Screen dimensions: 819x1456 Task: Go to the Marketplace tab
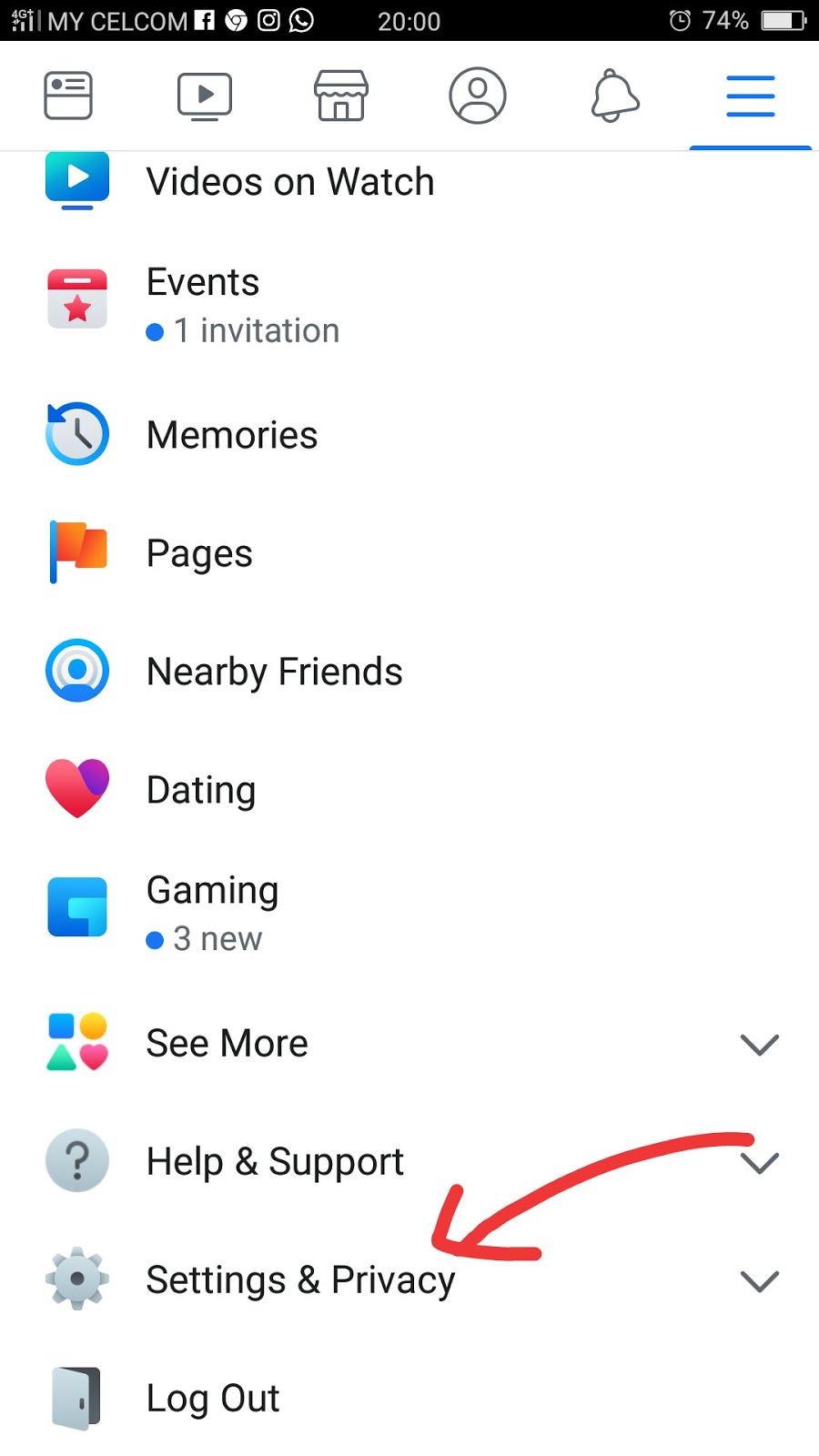pyautogui.click(x=341, y=96)
